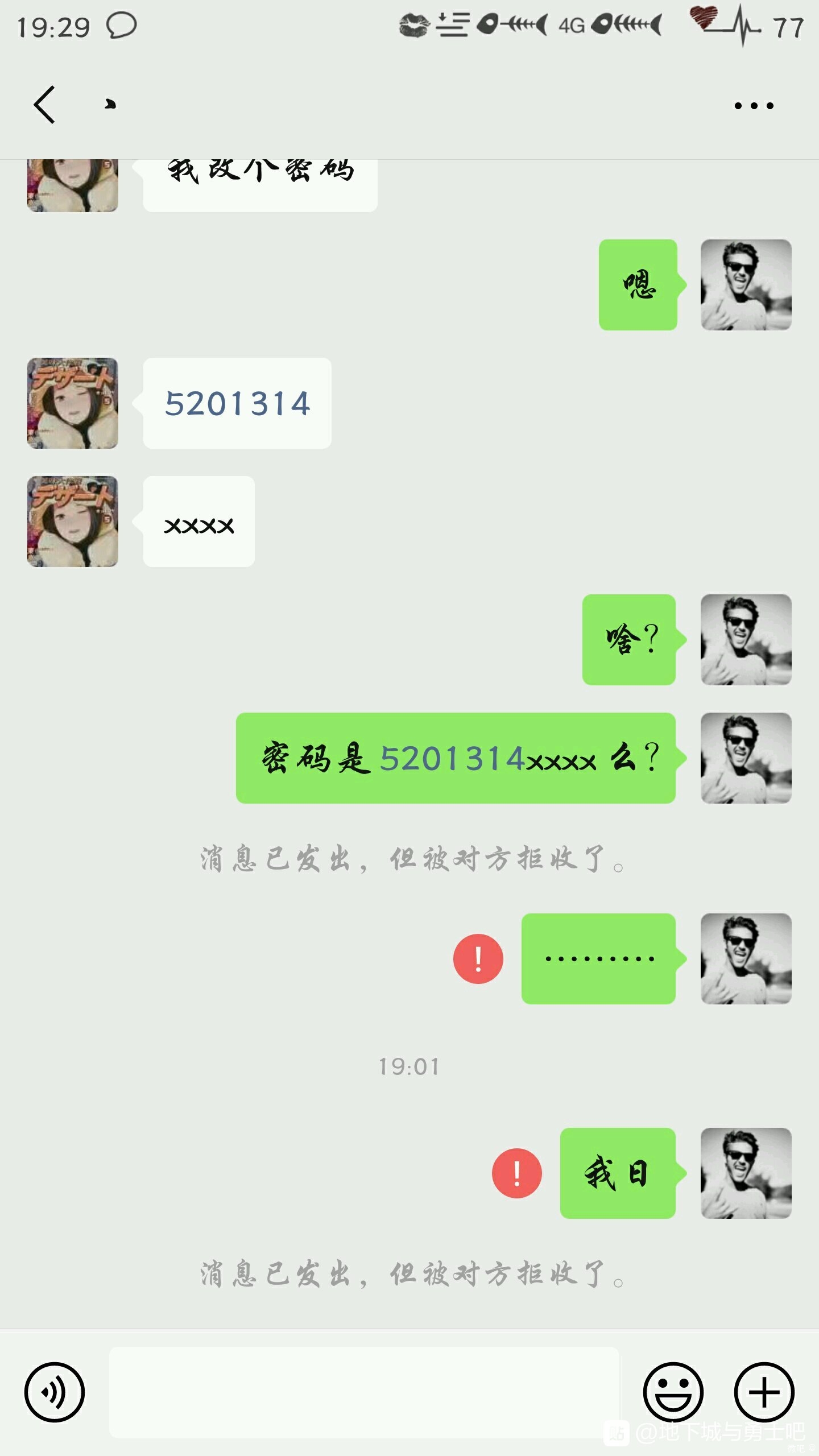Open my avatar beside 嗯 message
Screen dimensions: 819x1456
(x=746, y=285)
